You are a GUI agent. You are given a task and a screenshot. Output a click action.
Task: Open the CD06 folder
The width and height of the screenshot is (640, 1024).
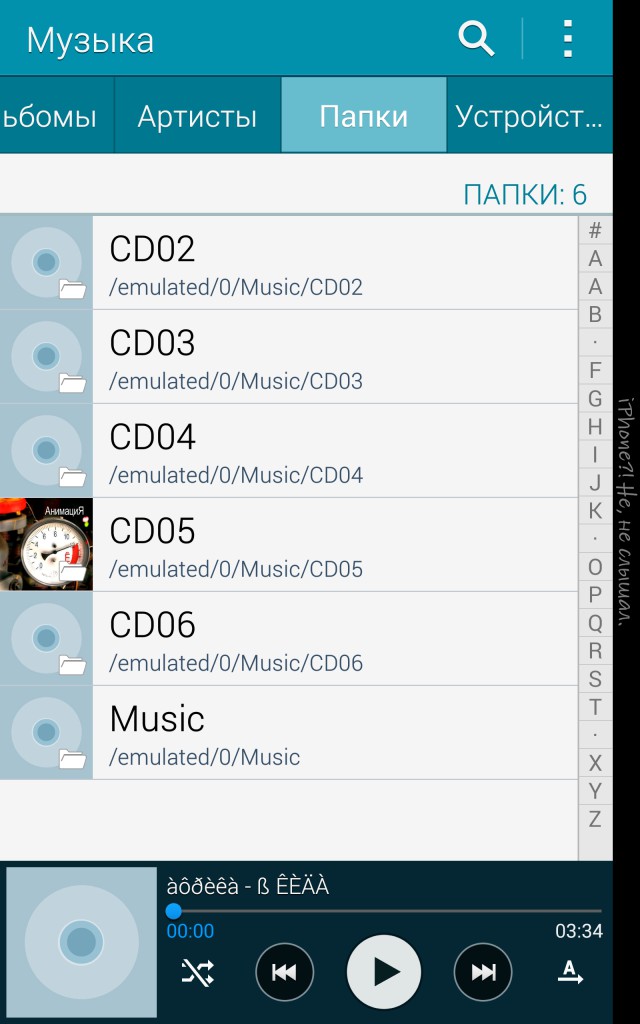click(335, 639)
